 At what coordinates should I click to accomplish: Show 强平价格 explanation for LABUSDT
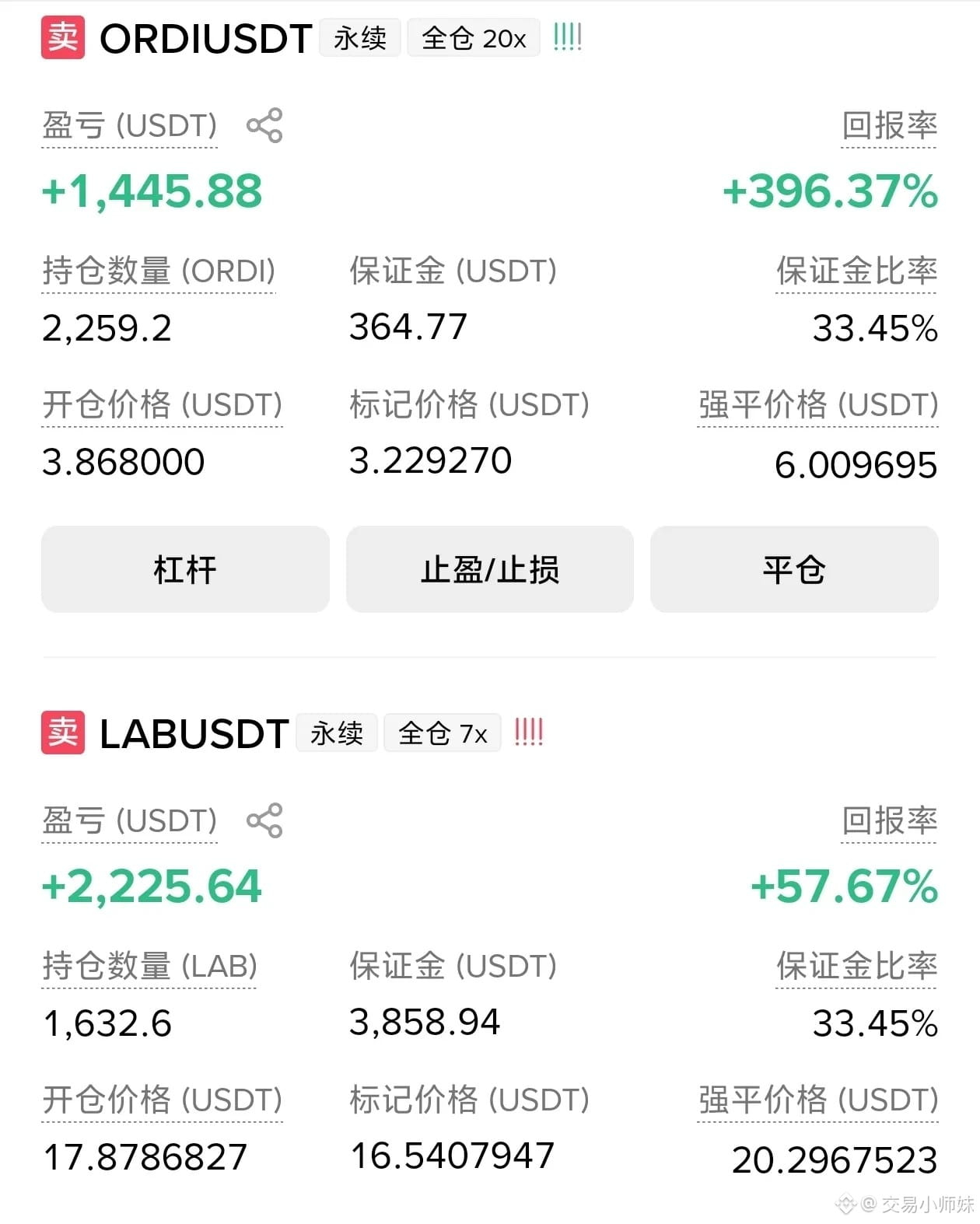818,1100
